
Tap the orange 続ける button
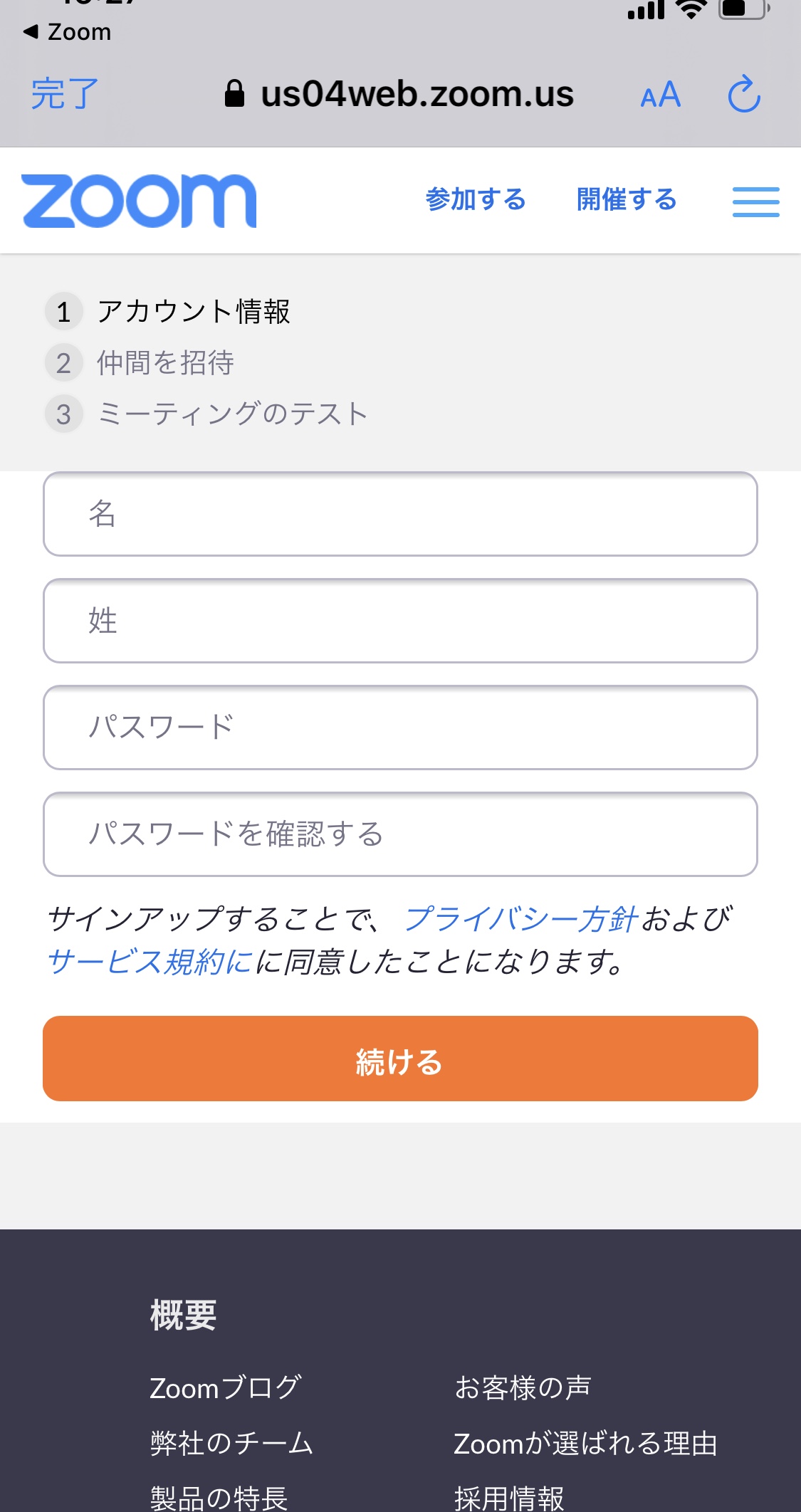(400, 1059)
